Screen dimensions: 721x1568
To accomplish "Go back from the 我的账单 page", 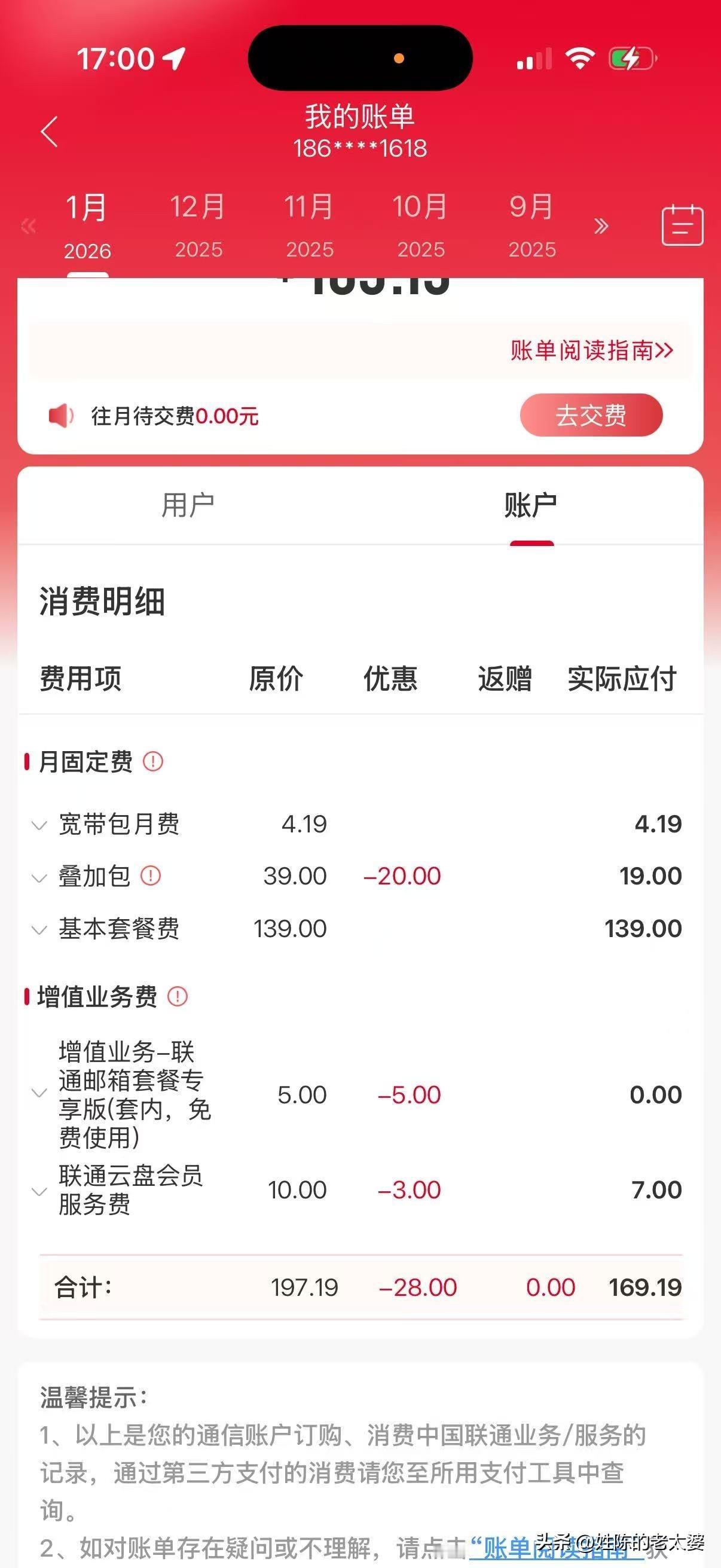I will [x=49, y=132].
